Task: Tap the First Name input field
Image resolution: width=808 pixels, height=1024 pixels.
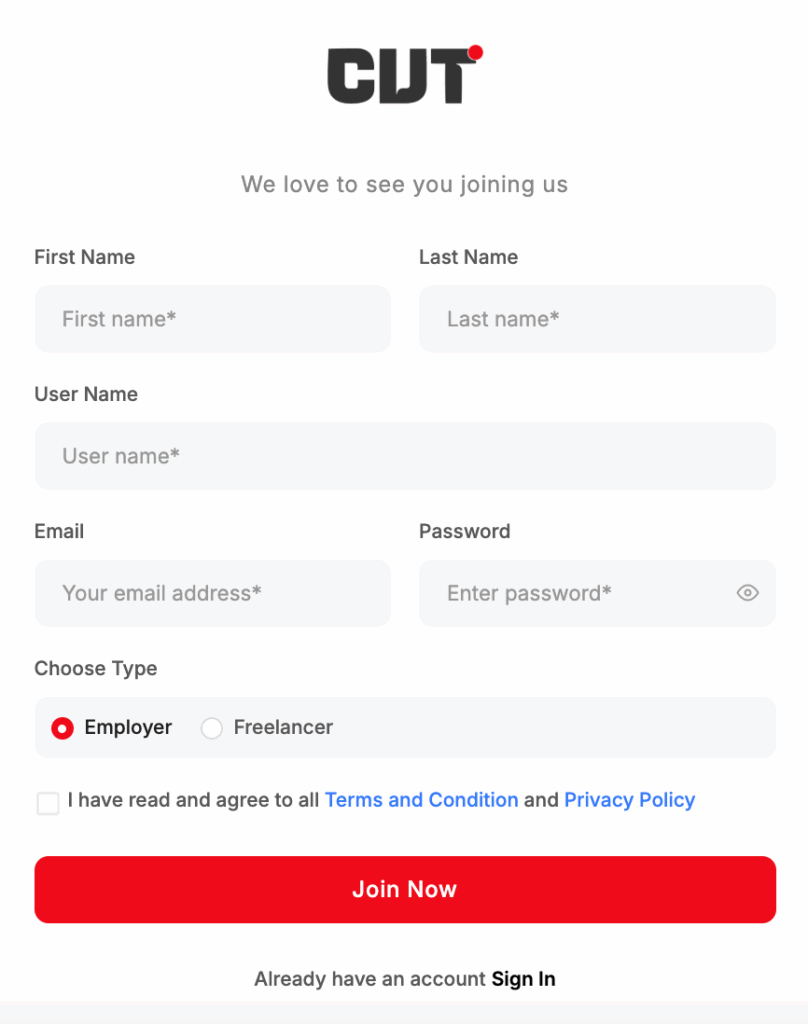Action: (x=212, y=319)
